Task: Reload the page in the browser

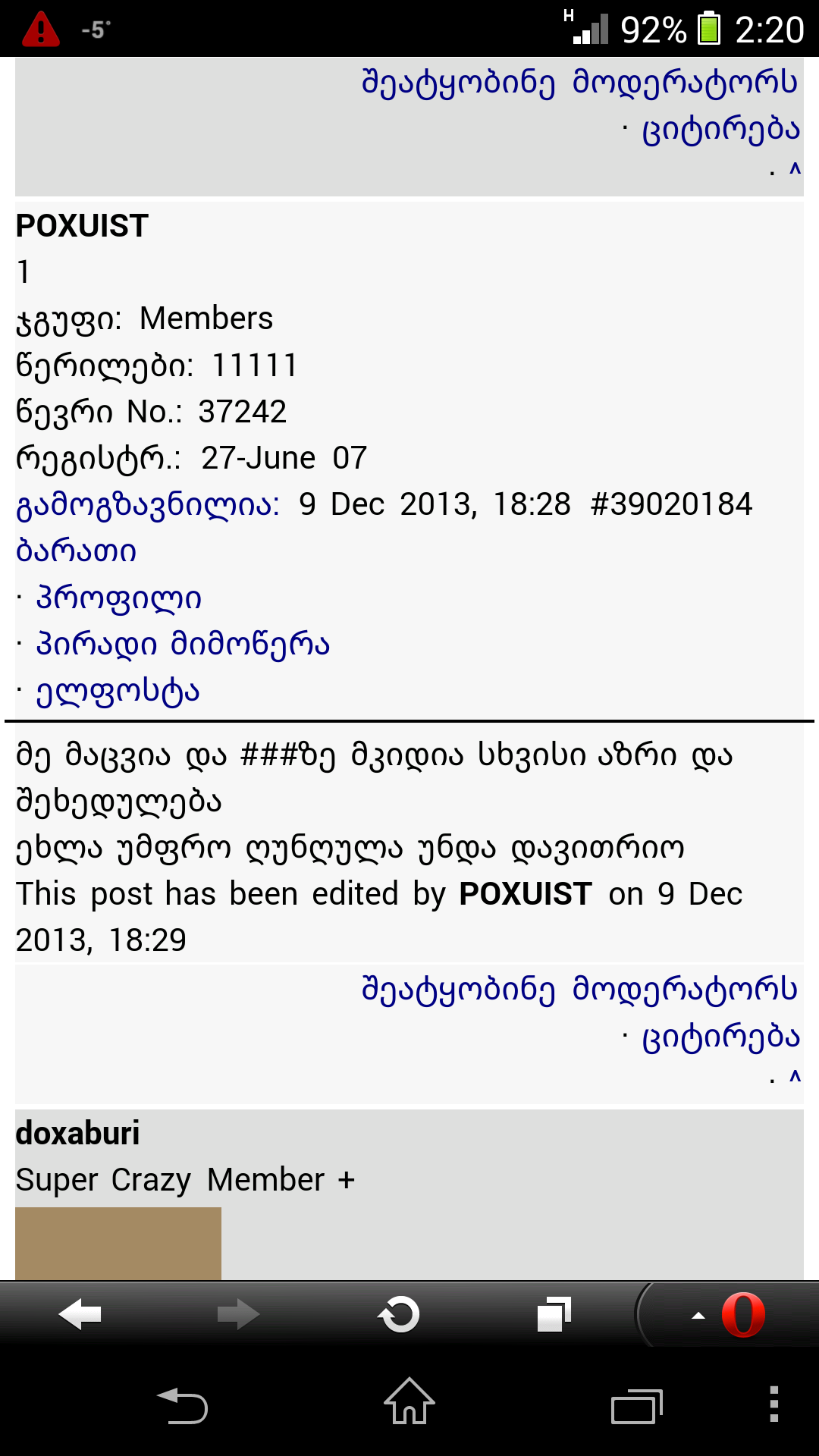Action: [399, 1314]
